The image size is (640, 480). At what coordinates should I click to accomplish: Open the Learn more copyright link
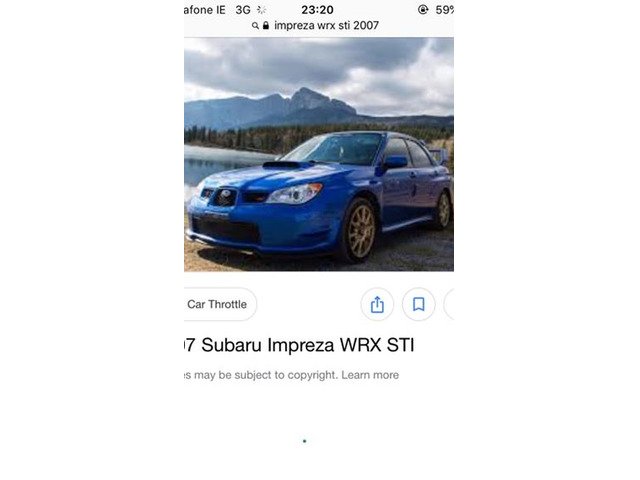click(x=370, y=375)
